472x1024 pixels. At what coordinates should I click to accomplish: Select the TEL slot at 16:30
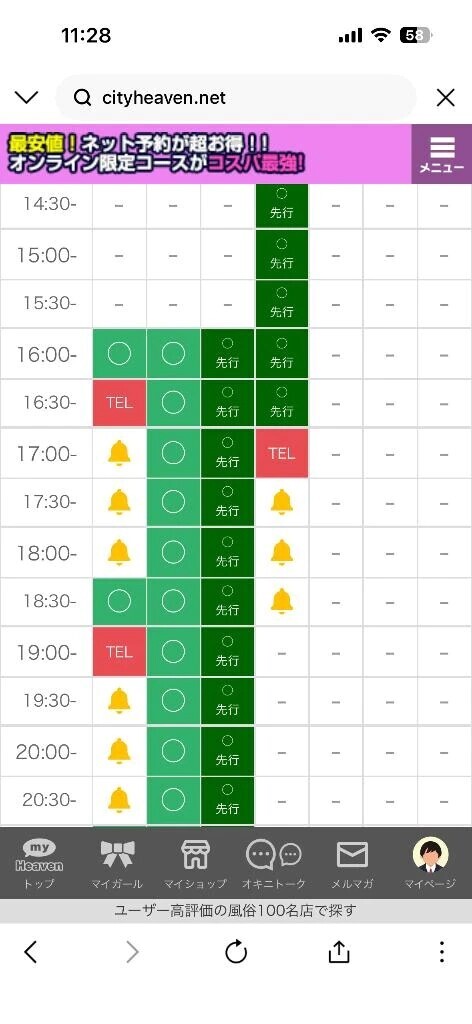pyautogui.click(x=119, y=403)
